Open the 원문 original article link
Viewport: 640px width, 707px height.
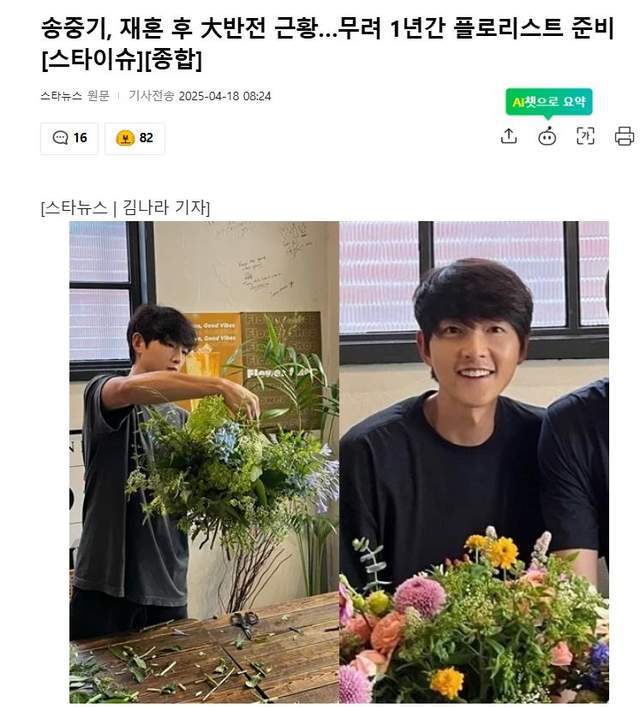(98, 96)
